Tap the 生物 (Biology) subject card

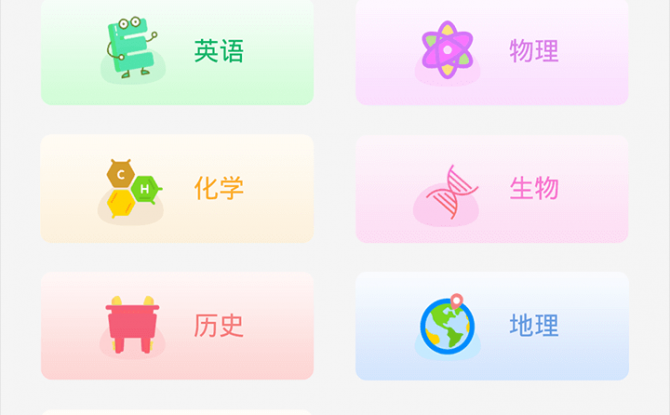point(492,188)
